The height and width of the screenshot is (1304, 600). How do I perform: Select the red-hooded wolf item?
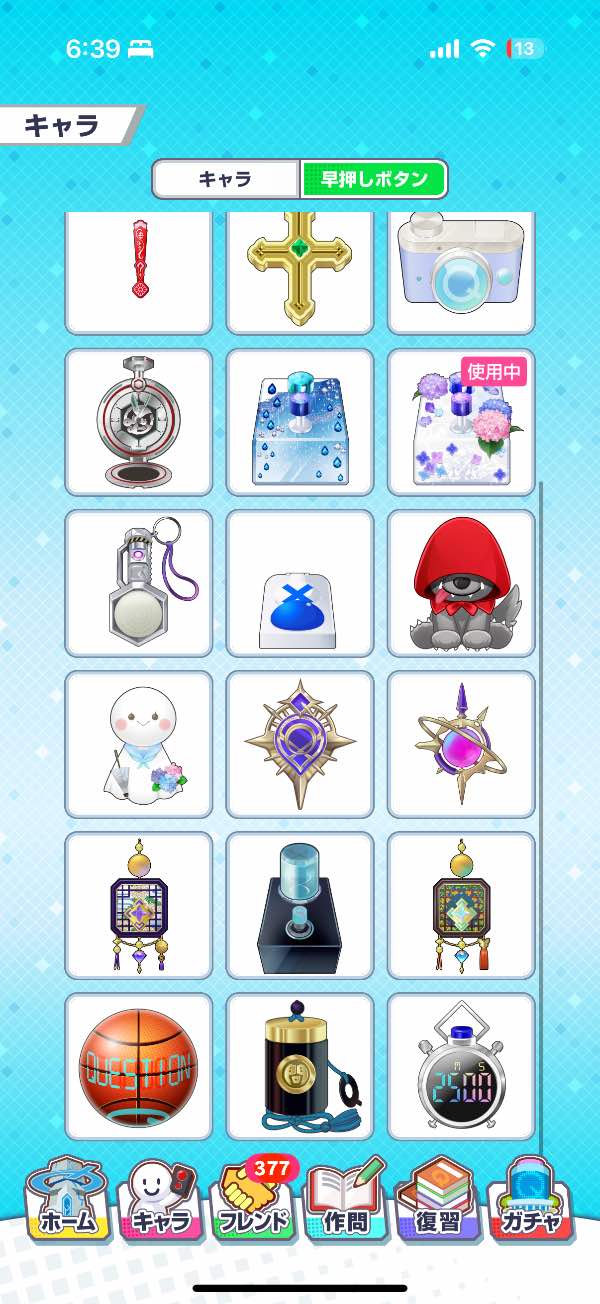[x=461, y=583]
